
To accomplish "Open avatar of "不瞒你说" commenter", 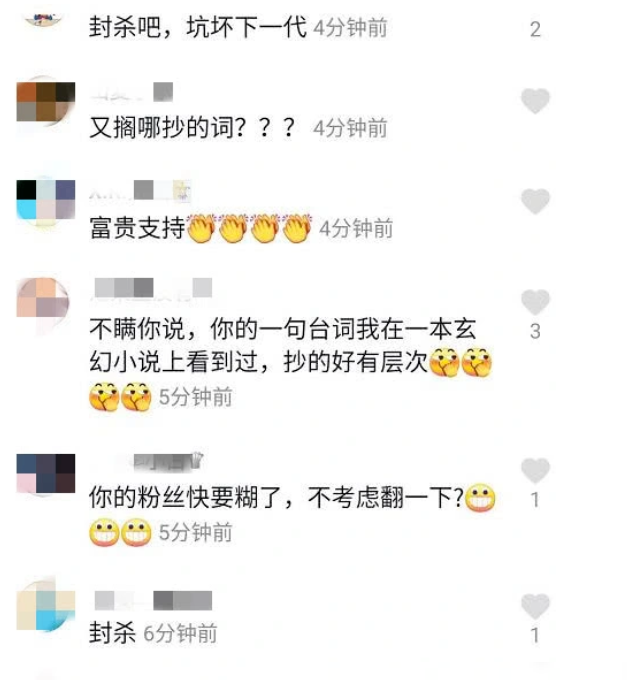I will tap(44, 302).
